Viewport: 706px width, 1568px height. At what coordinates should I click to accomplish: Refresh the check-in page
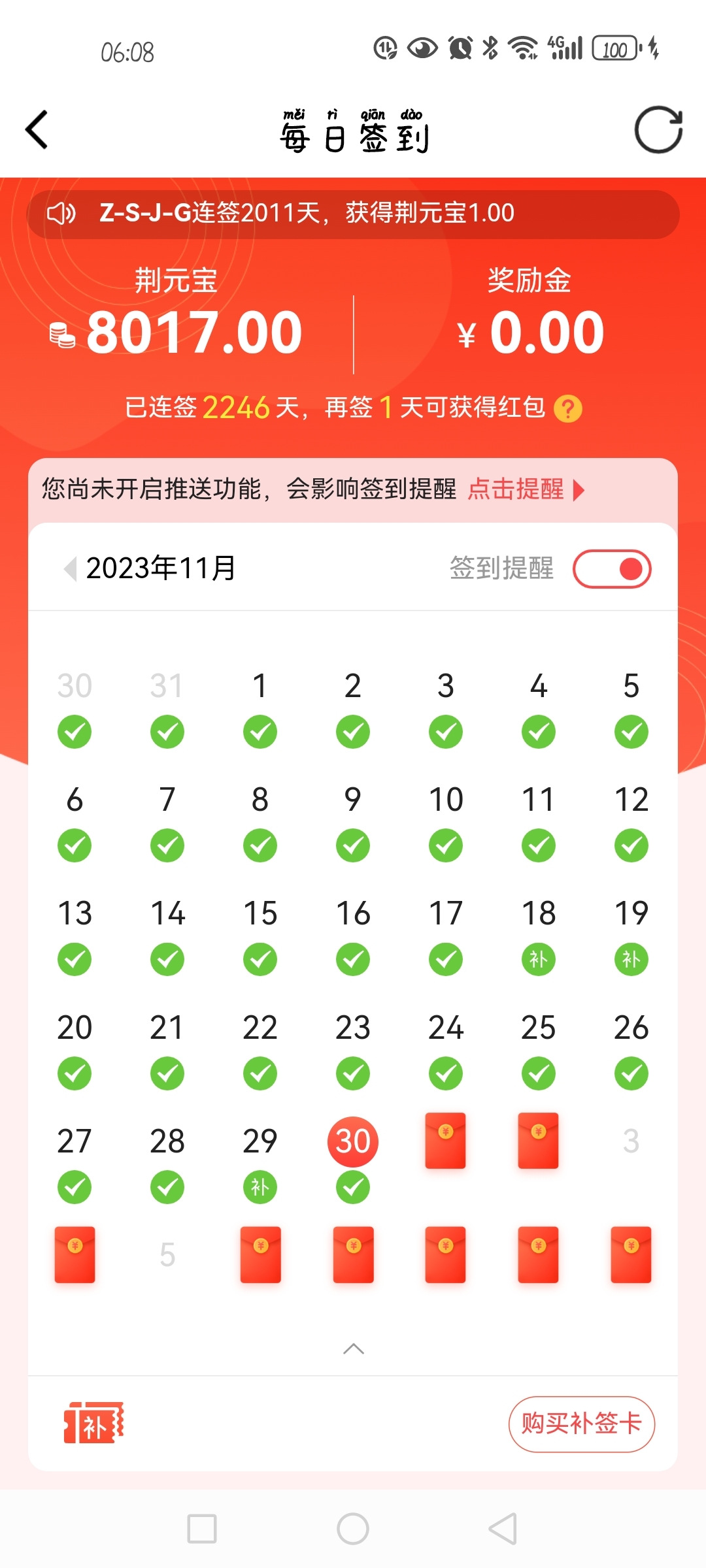coord(658,130)
